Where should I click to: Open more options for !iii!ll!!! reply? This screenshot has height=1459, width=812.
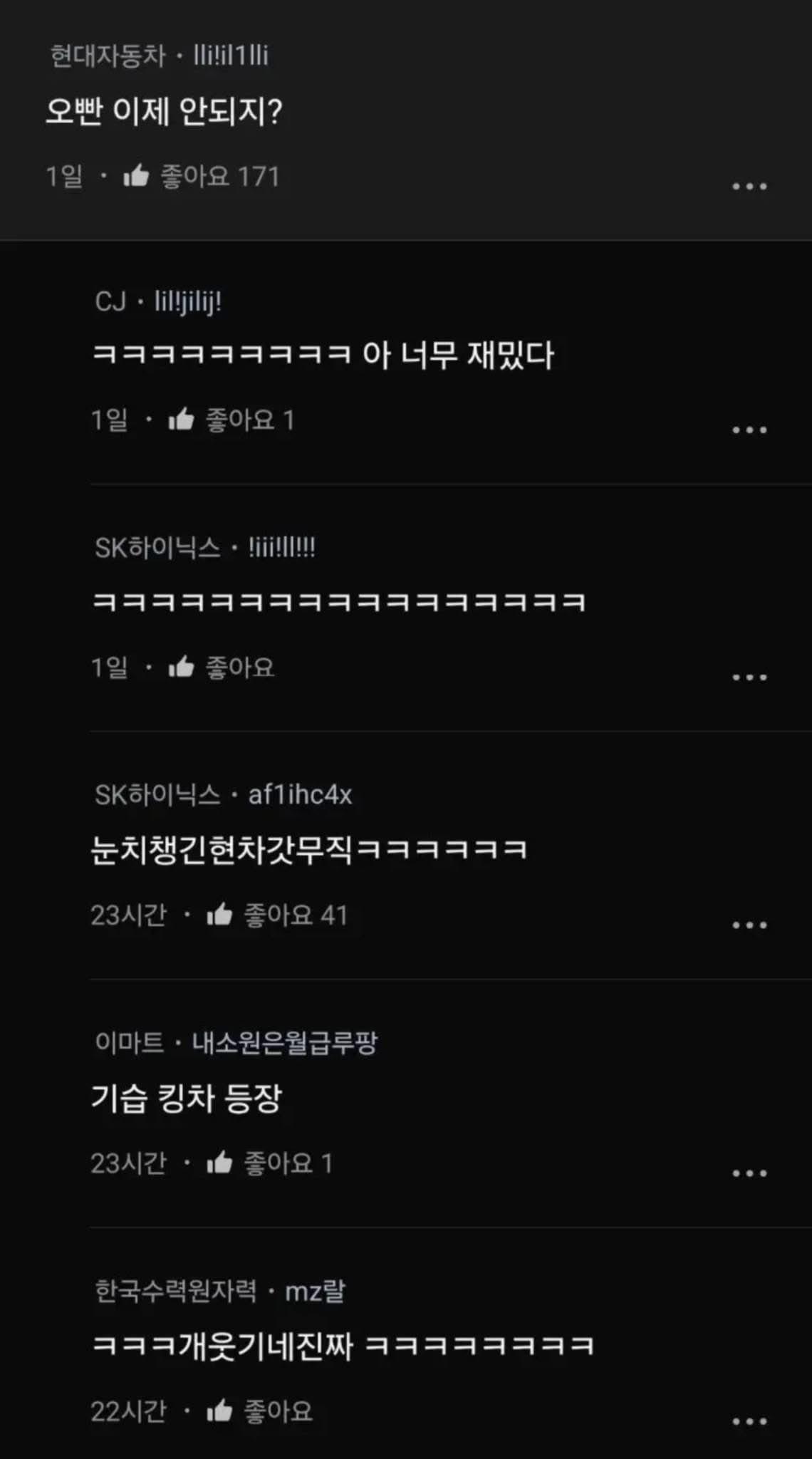click(x=749, y=677)
